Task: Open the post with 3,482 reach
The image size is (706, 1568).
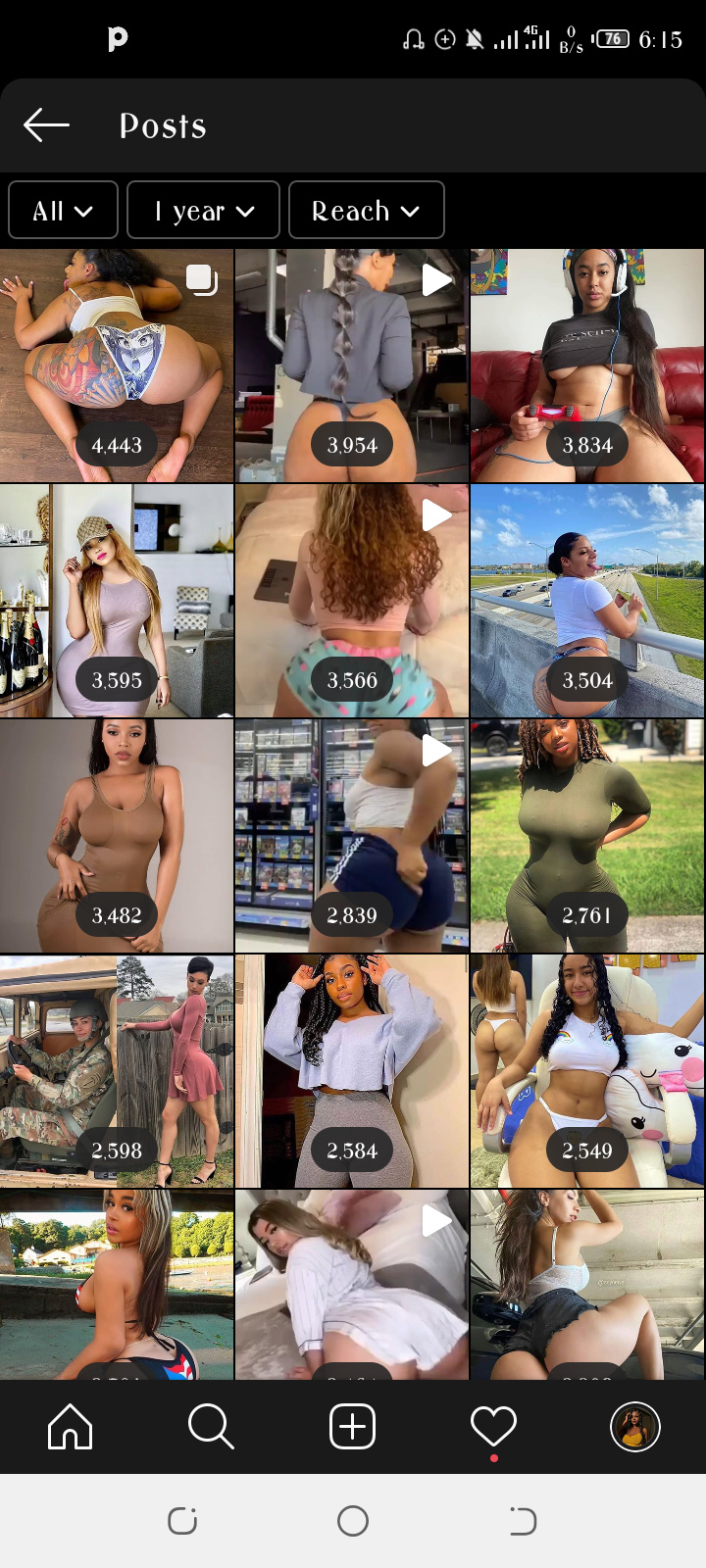Action: pyautogui.click(x=117, y=836)
